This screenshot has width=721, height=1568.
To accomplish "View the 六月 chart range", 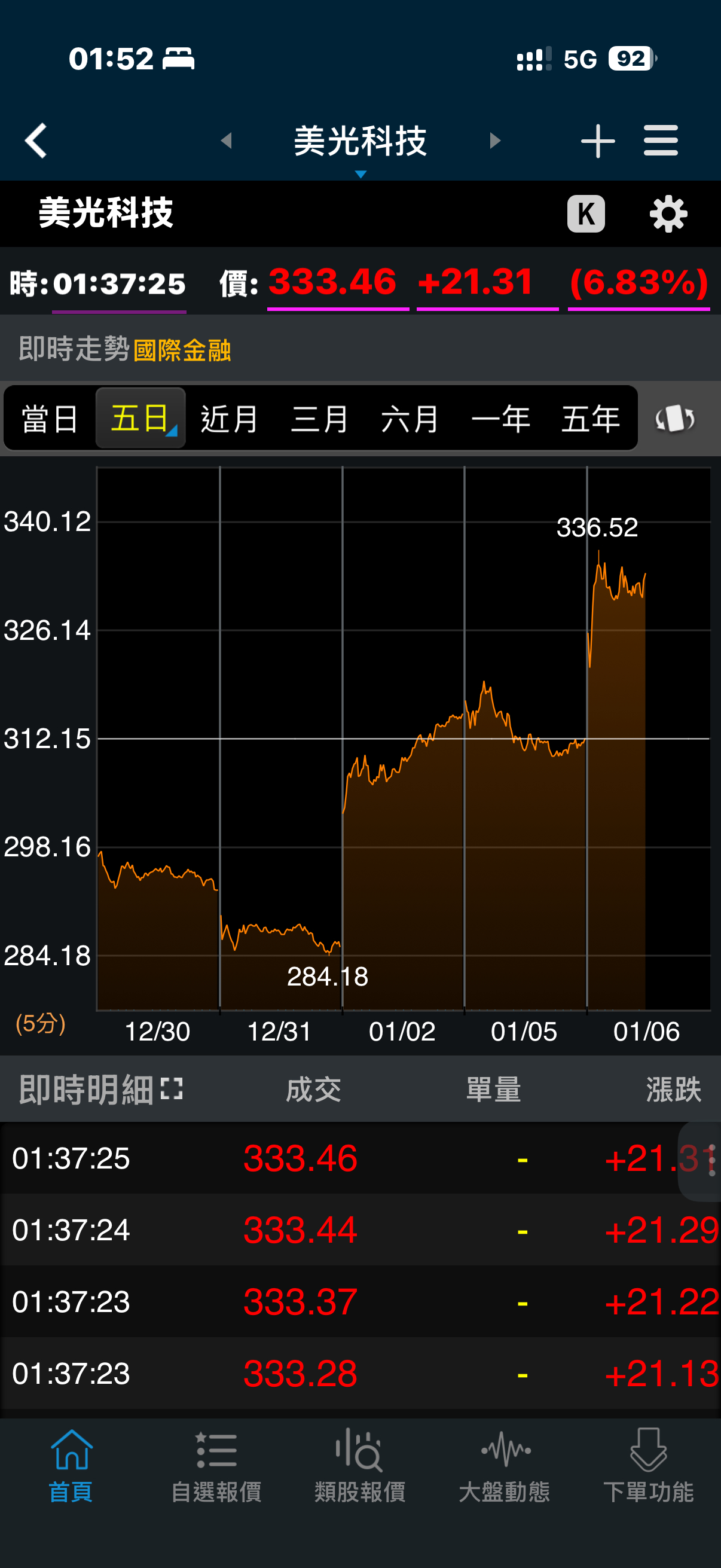I will [410, 419].
